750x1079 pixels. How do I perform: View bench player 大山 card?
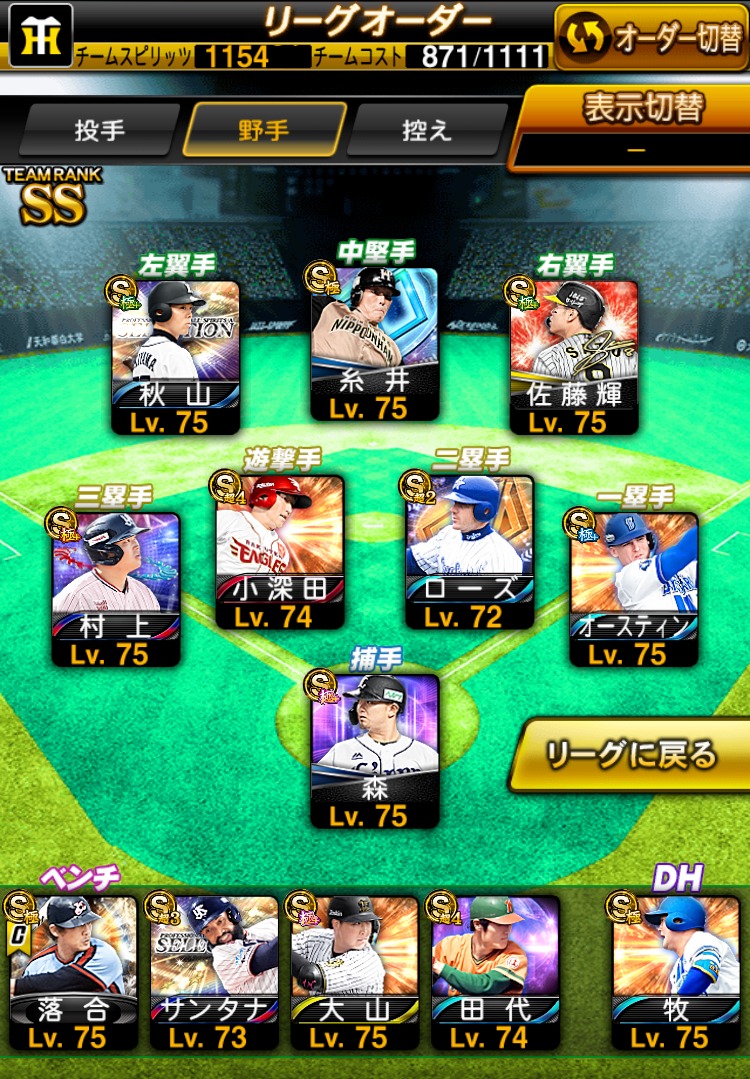pos(354,970)
